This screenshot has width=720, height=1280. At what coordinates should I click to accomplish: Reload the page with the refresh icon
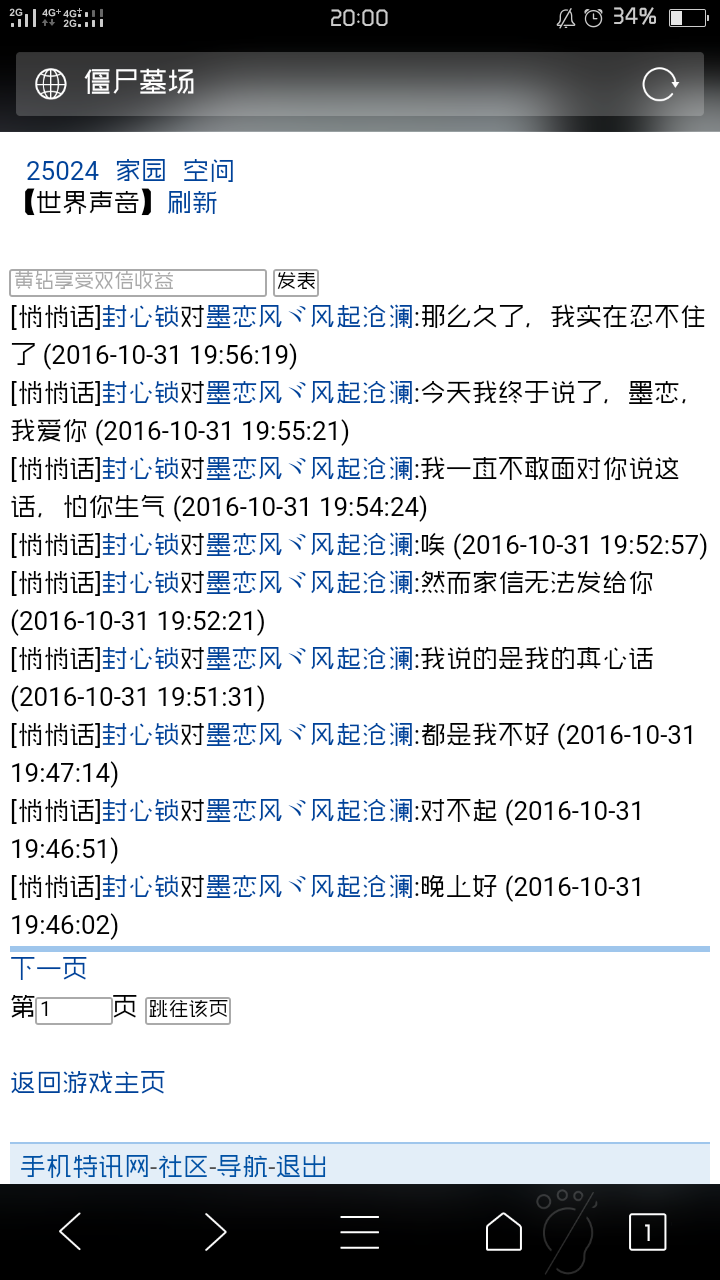(x=660, y=84)
